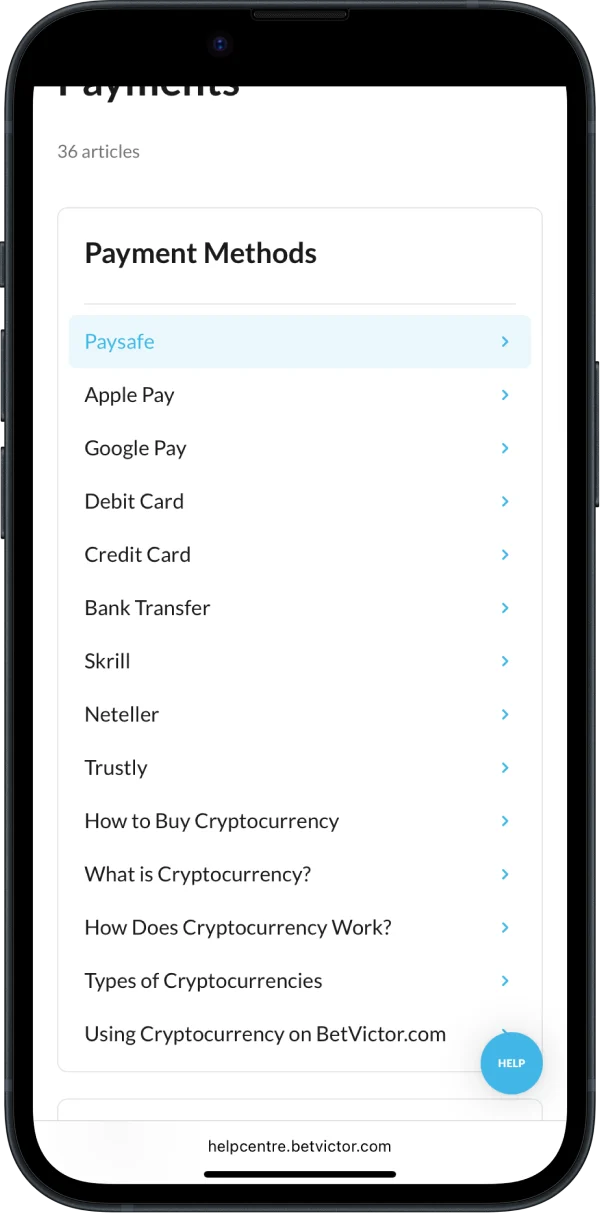
Task: Open the Neteller article
Action: [121, 714]
